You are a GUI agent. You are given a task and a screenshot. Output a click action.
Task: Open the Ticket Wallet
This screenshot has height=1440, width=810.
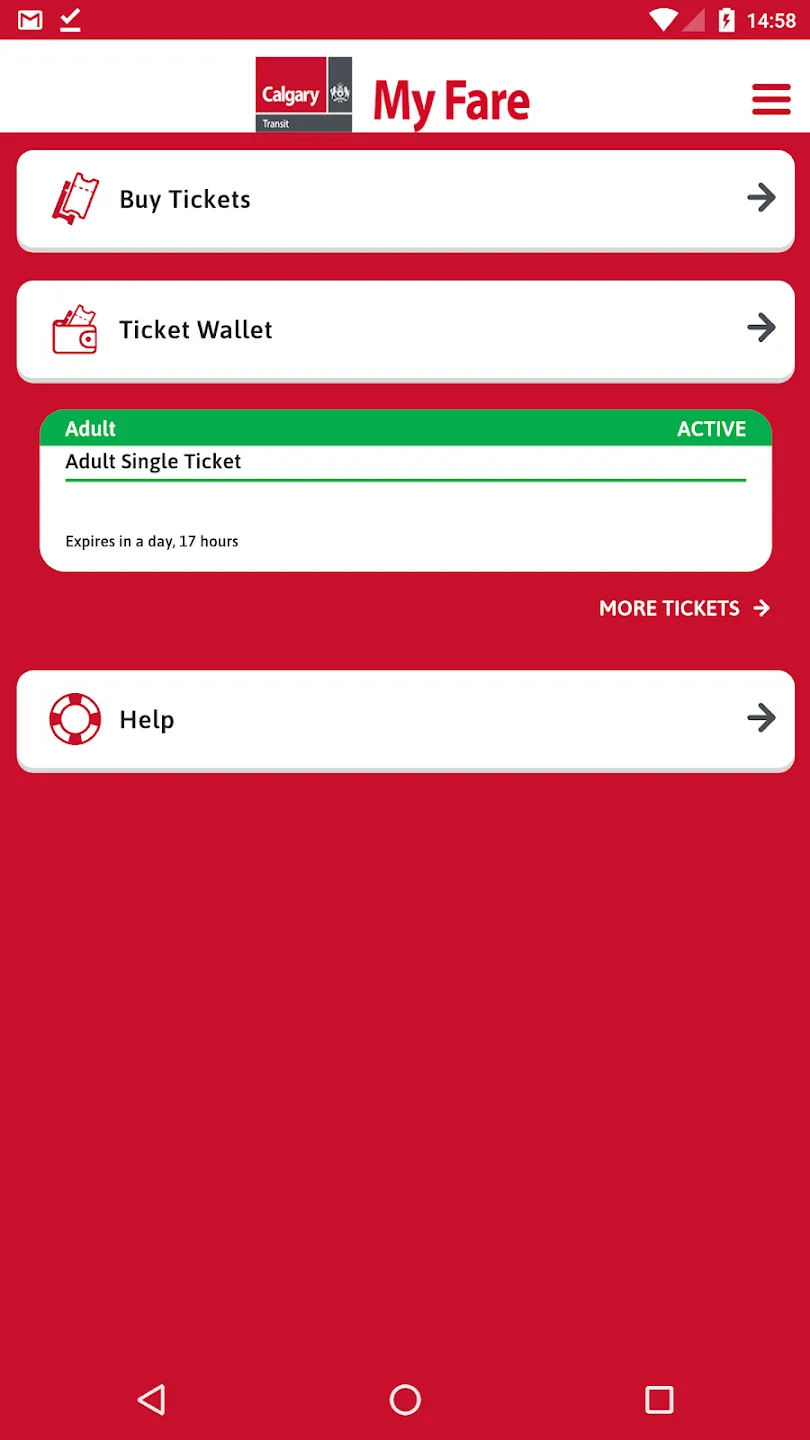[x=405, y=329]
